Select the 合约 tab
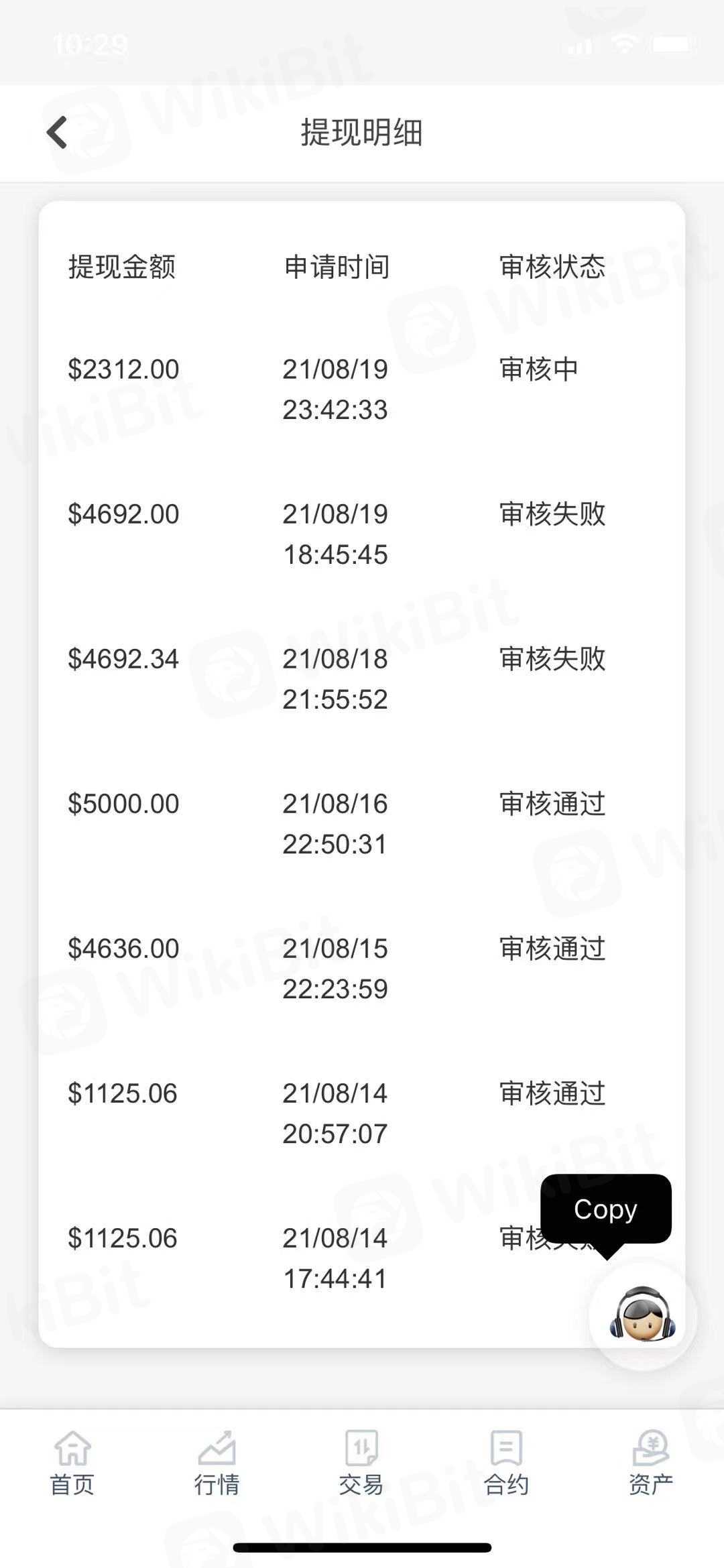The height and width of the screenshot is (1568, 724). 506,1464
